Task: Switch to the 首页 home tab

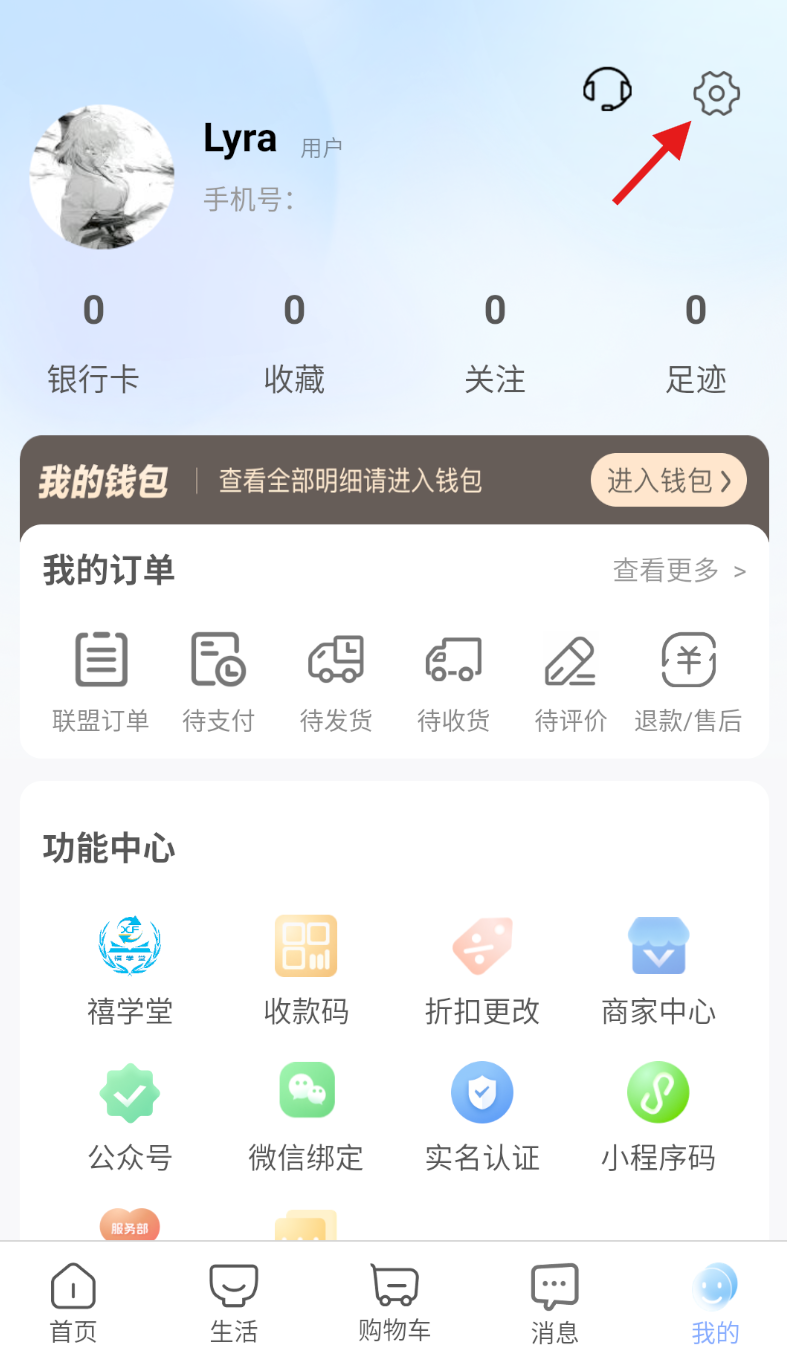Action: click(73, 1302)
